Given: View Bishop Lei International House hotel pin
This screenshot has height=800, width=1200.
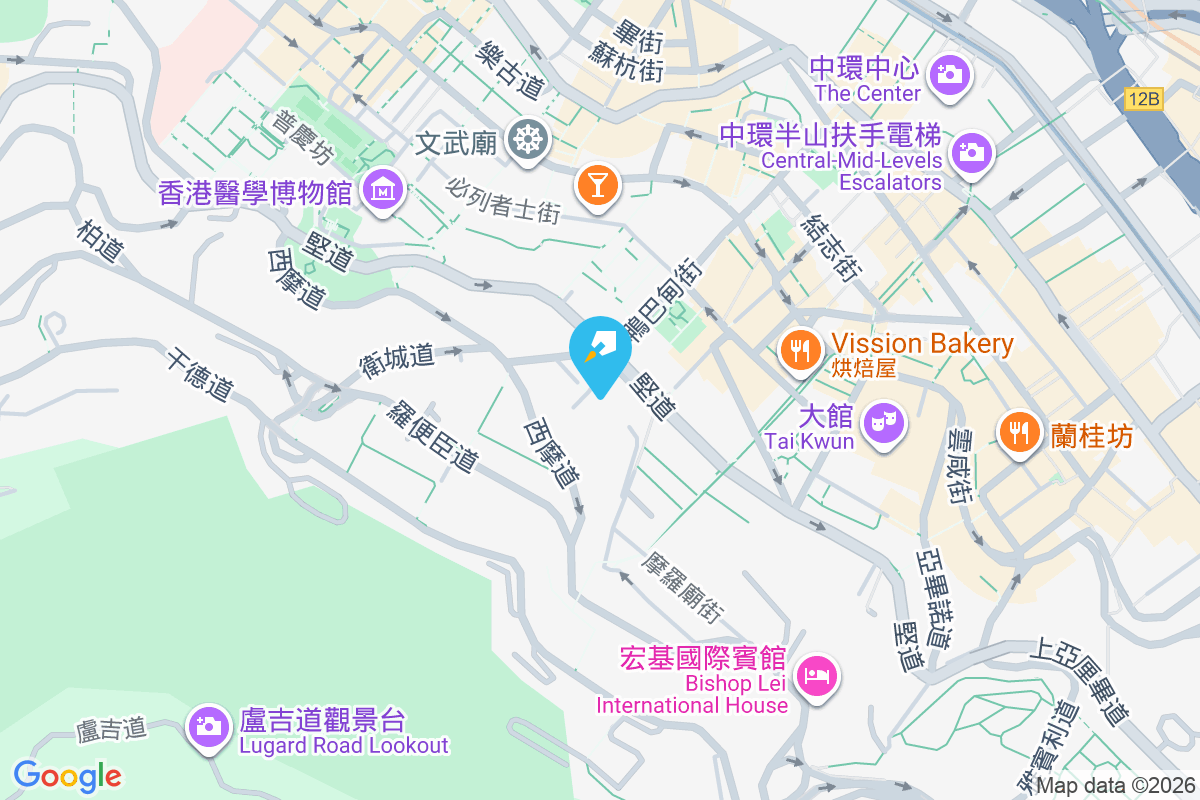Looking at the screenshot, I should pos(818,676).
